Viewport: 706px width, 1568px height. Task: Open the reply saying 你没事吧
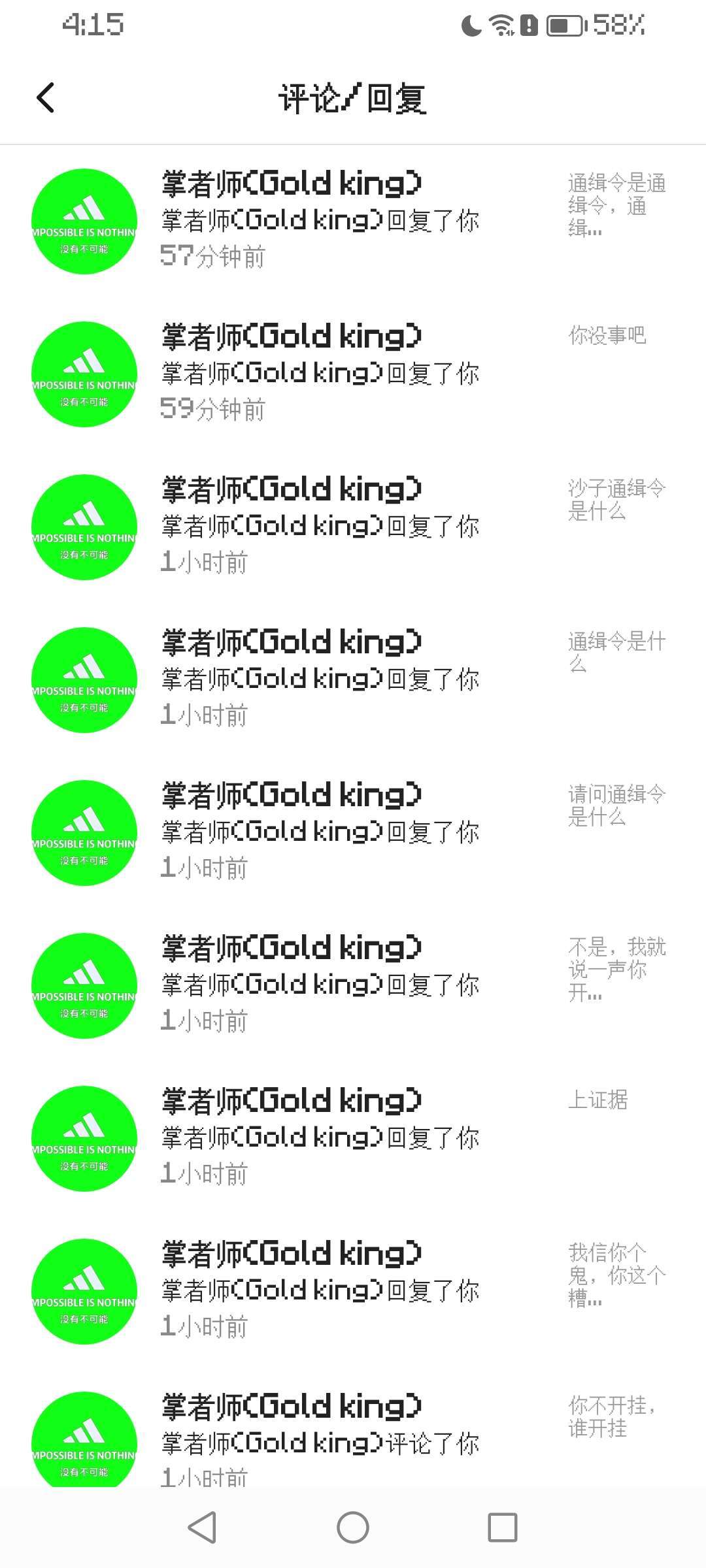tap(353, 374)
